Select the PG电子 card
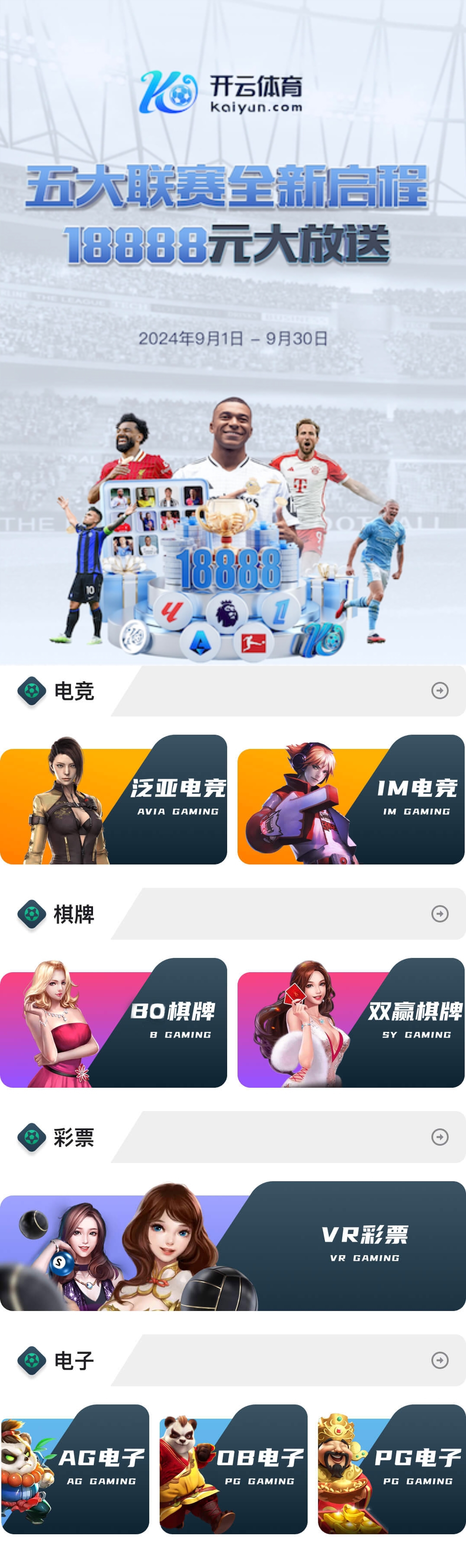The image size is (466, 1568). pos(391,1469)
